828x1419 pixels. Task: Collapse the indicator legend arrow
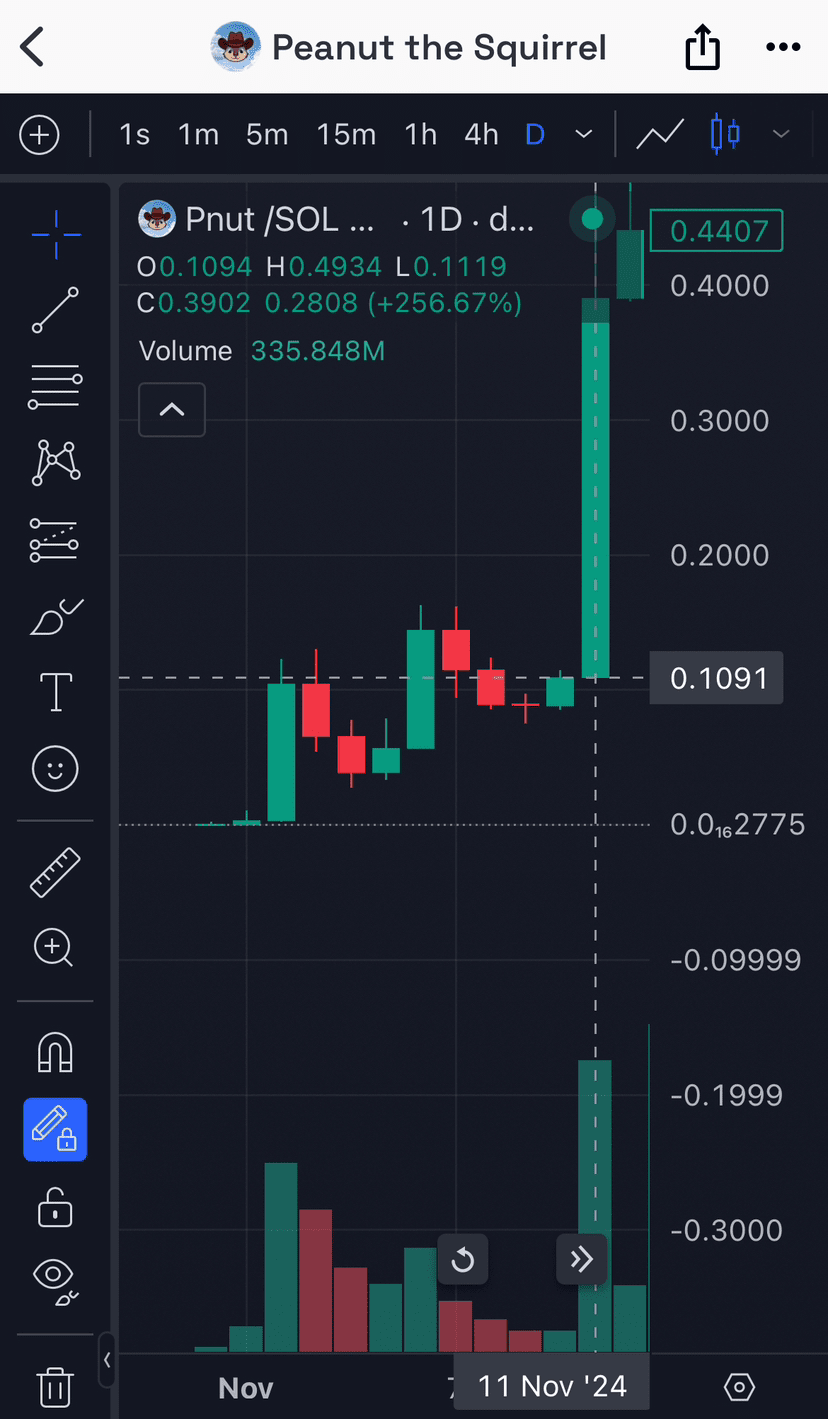pos(172,410)
